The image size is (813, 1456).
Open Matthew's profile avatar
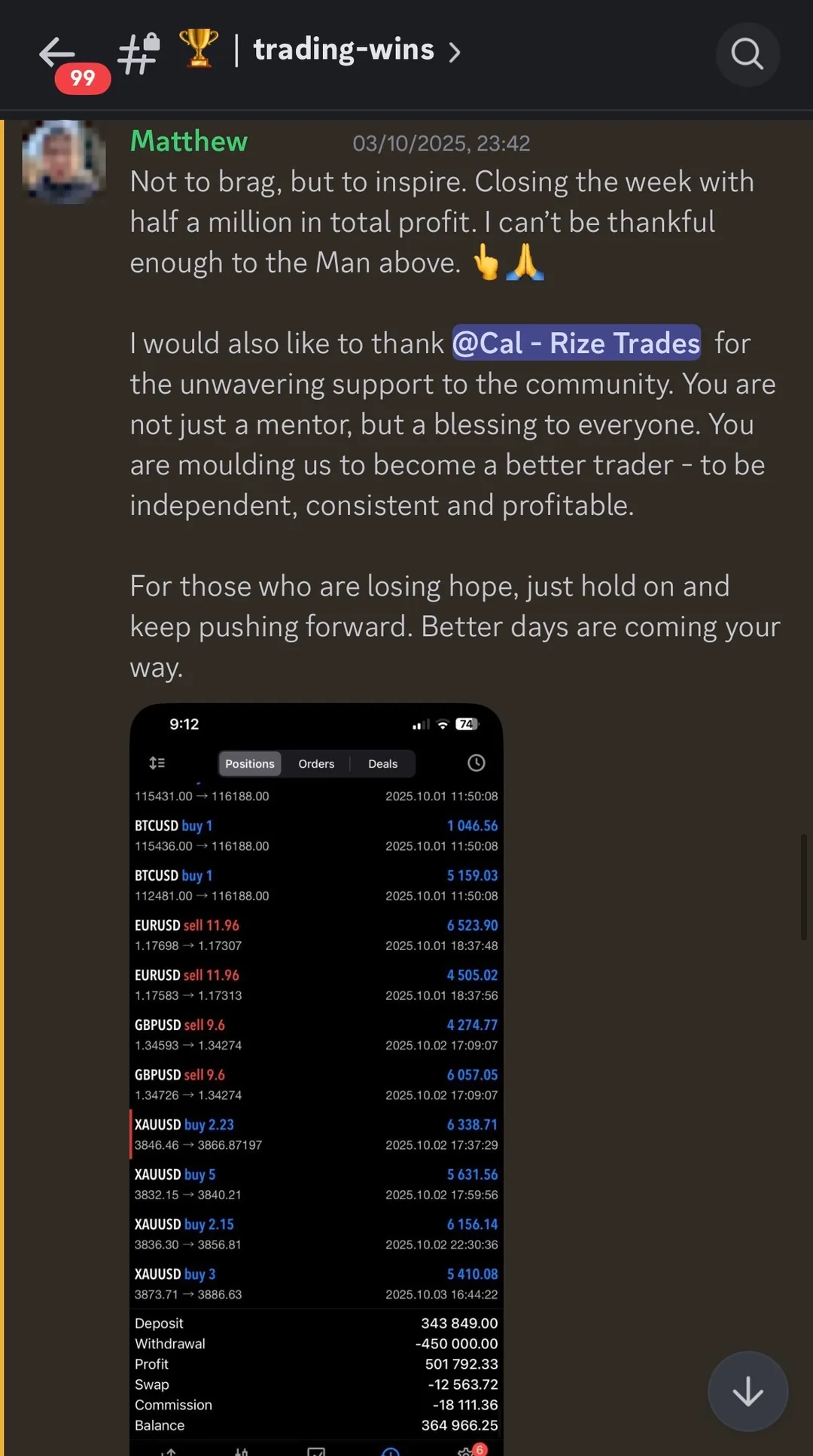[64, 162]
